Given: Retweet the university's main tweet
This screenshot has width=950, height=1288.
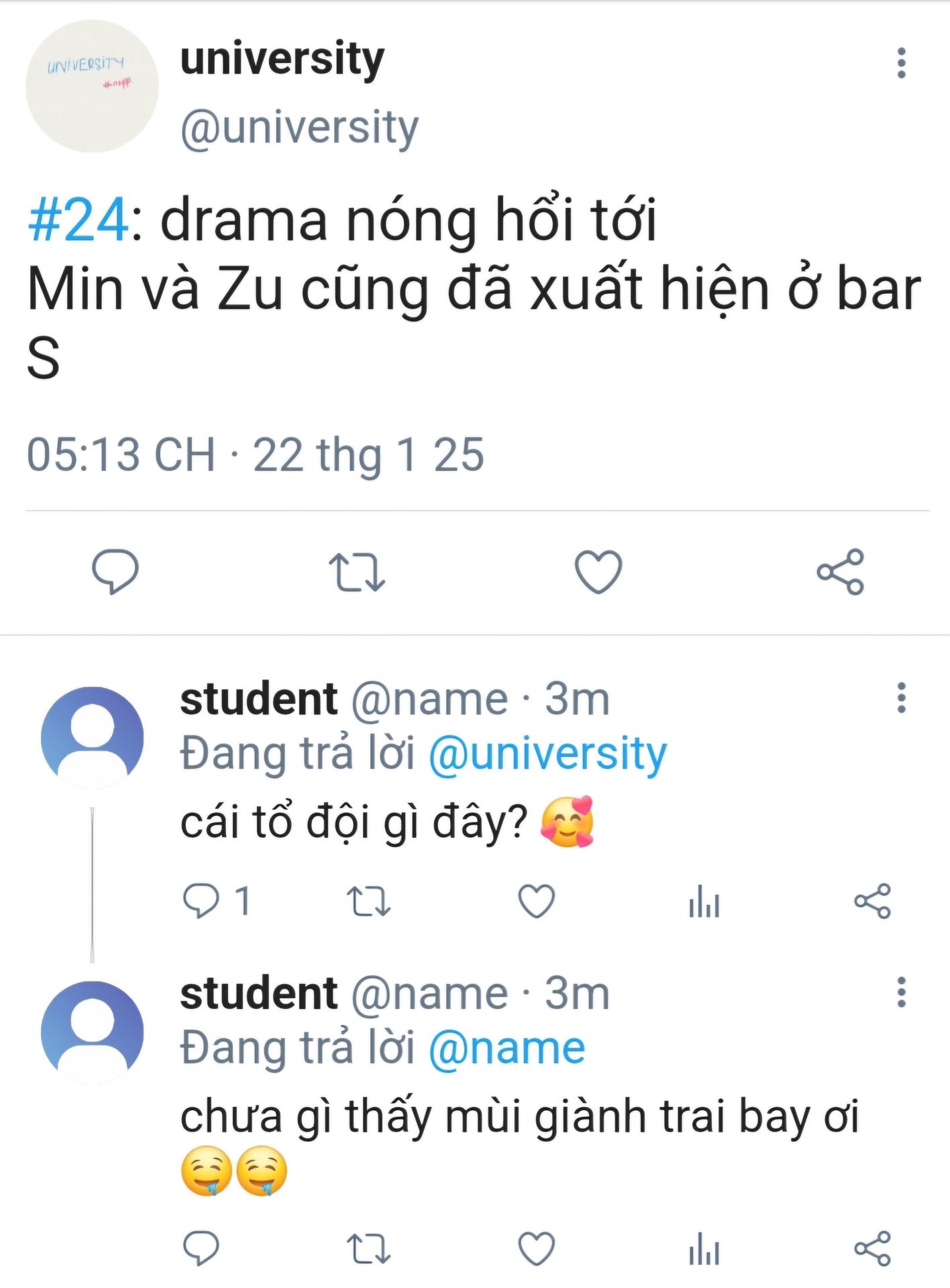Looking at the screenshot, I should [x=357, y=572].
